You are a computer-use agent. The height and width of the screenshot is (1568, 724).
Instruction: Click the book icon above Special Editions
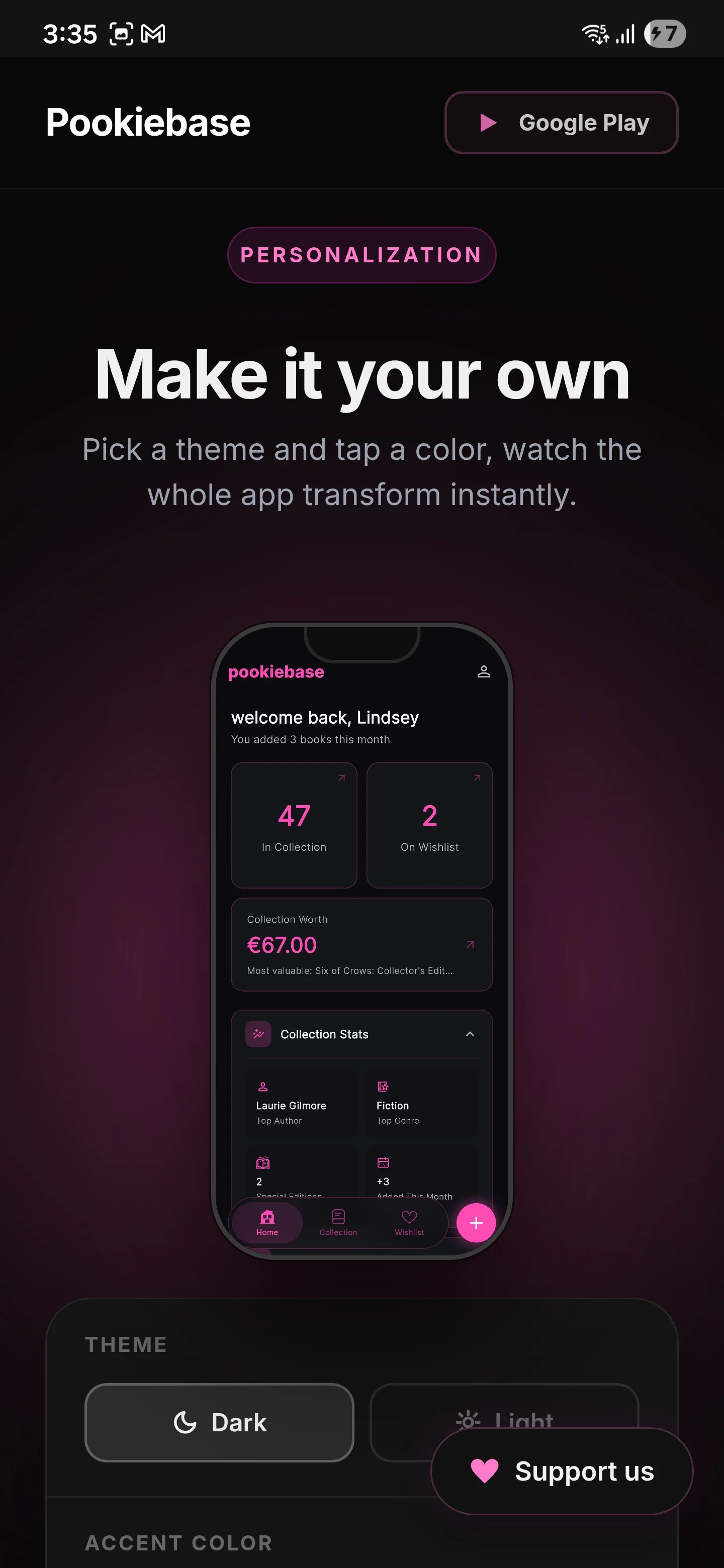point(263,1161)
